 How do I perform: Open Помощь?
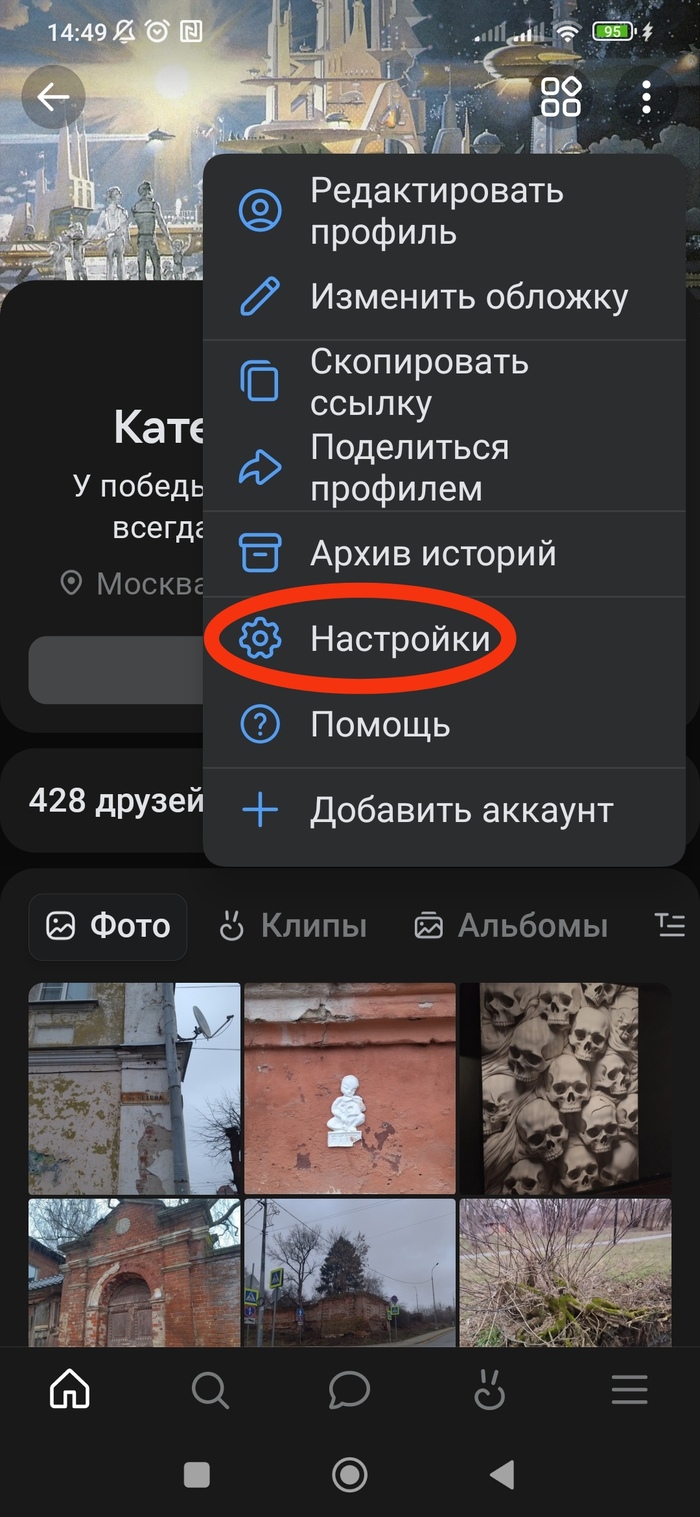coord(380,724)
